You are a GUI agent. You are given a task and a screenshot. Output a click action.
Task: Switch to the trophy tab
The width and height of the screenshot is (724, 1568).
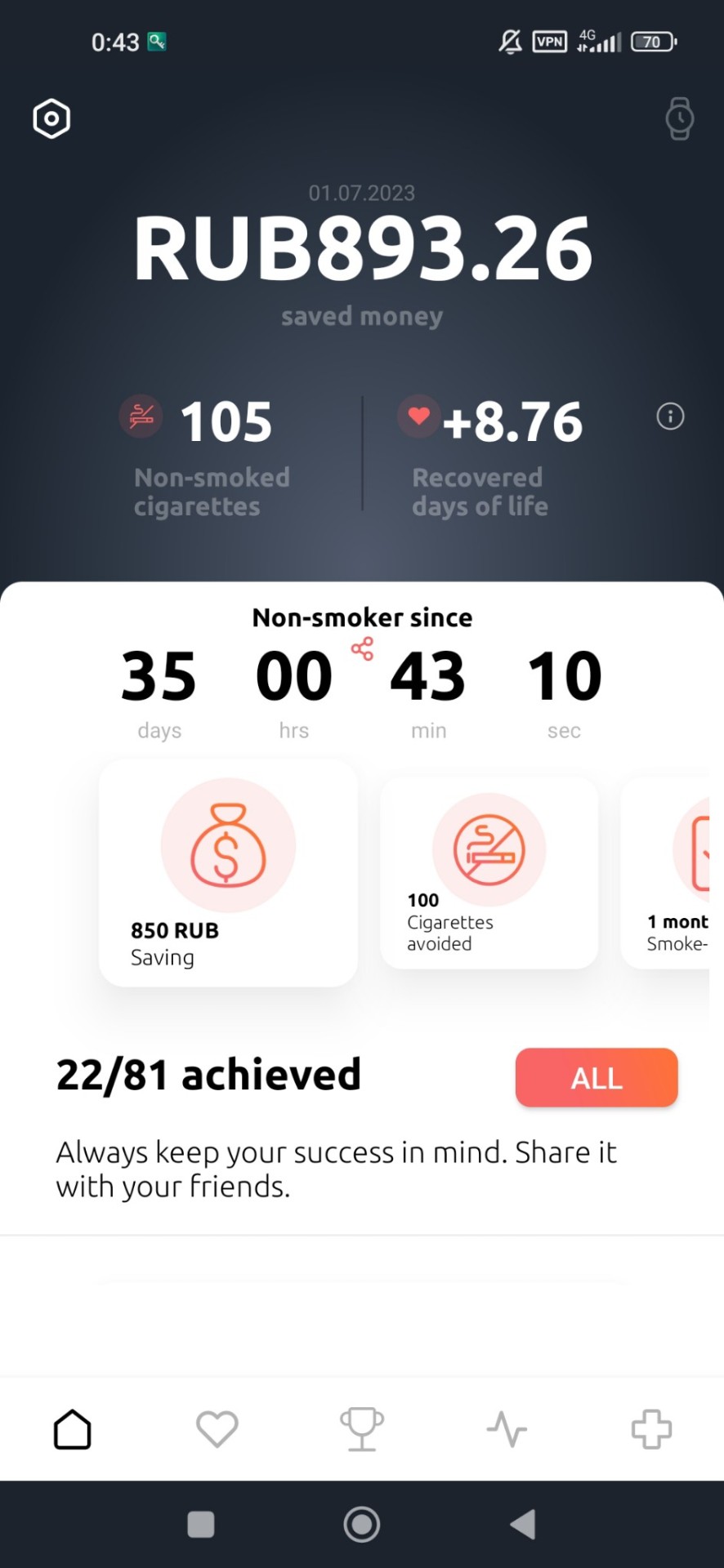[362, 1429]
